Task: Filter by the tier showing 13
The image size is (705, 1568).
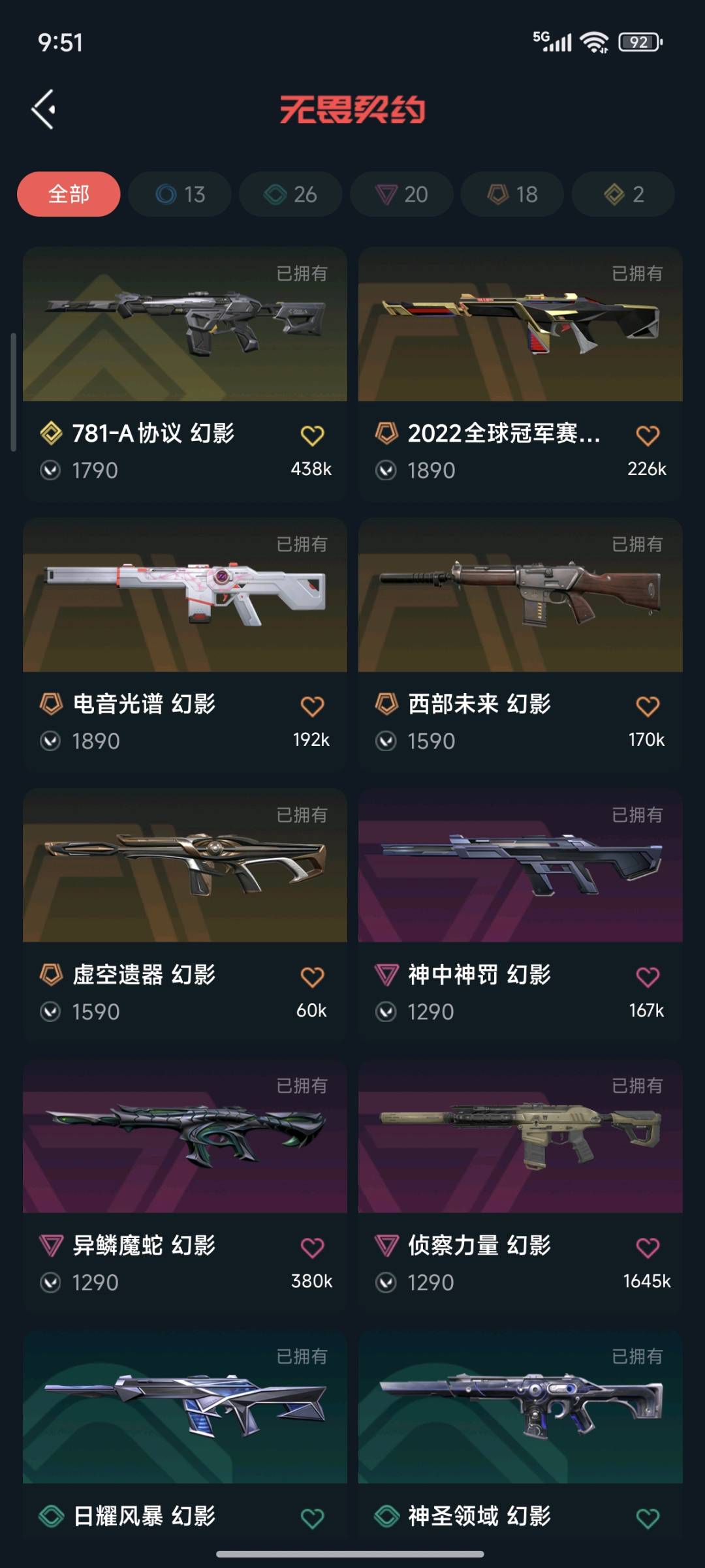Action: (x=180, y=194)
